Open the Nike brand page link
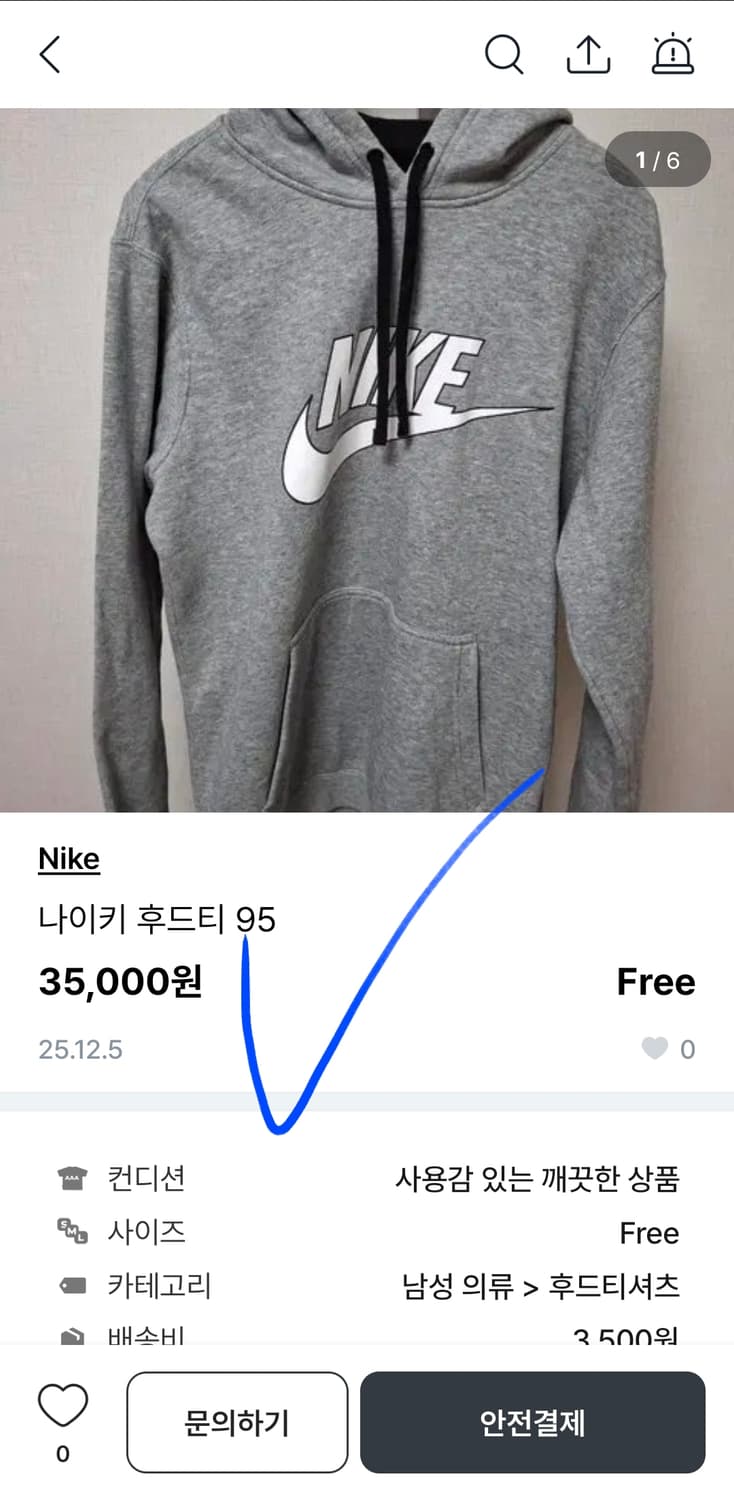This screenshot has height=1500, width=734. coord(68,858)
